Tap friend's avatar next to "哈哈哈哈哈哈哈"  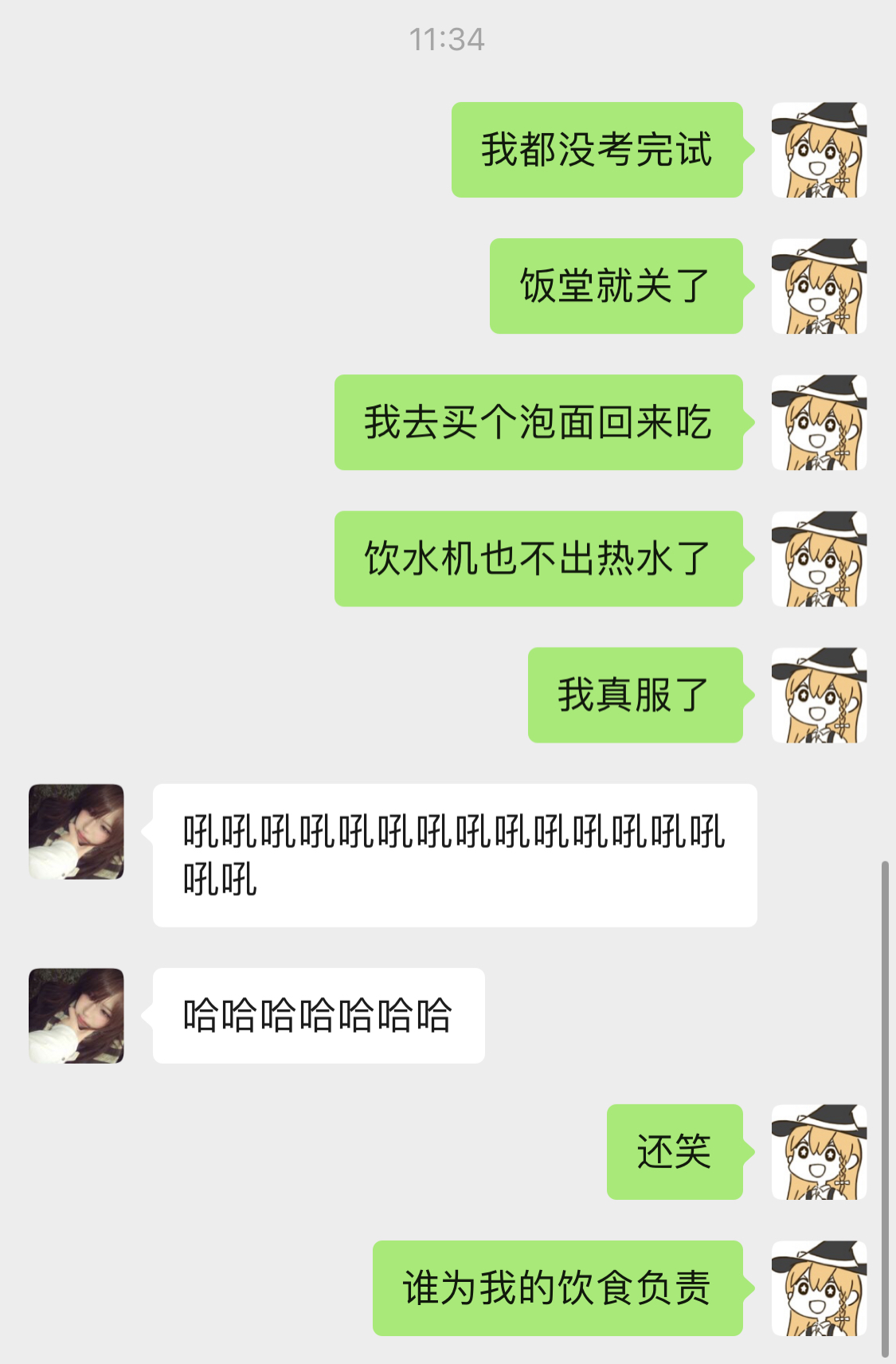76,1016
